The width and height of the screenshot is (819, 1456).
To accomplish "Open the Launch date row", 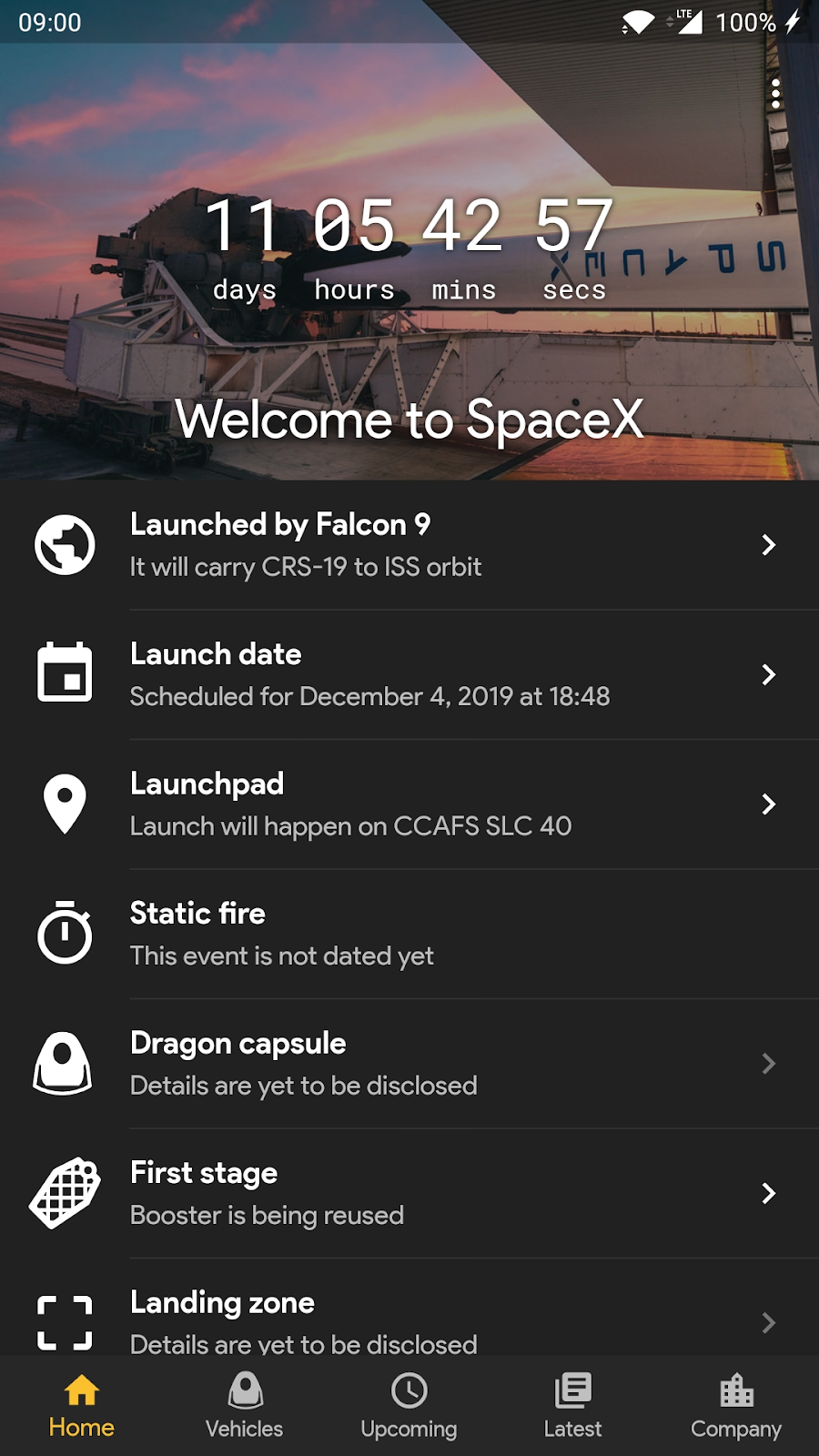I will [409, 674].
